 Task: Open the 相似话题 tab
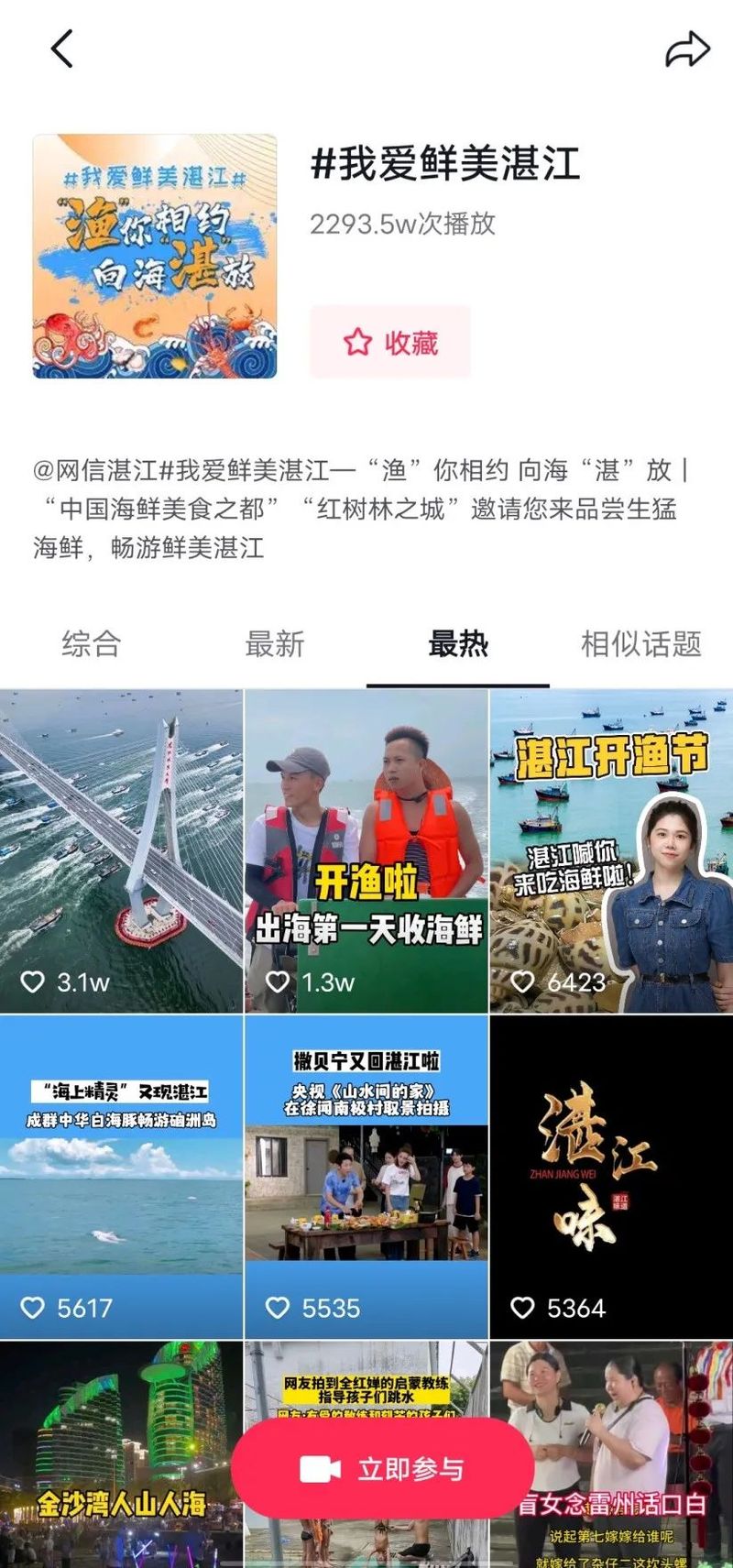(640, 643)
